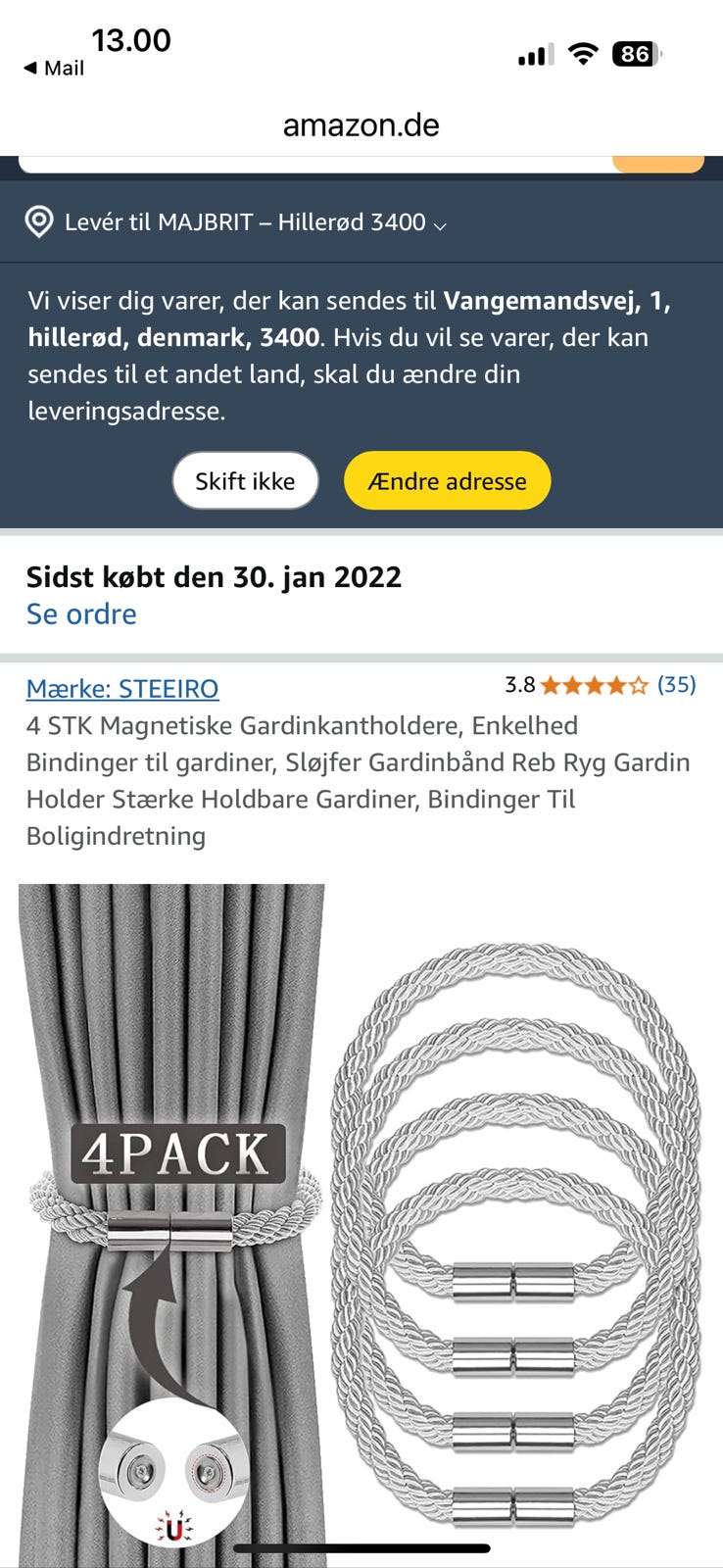Tap the battery indicator showing 86

[x=635, y=55]
